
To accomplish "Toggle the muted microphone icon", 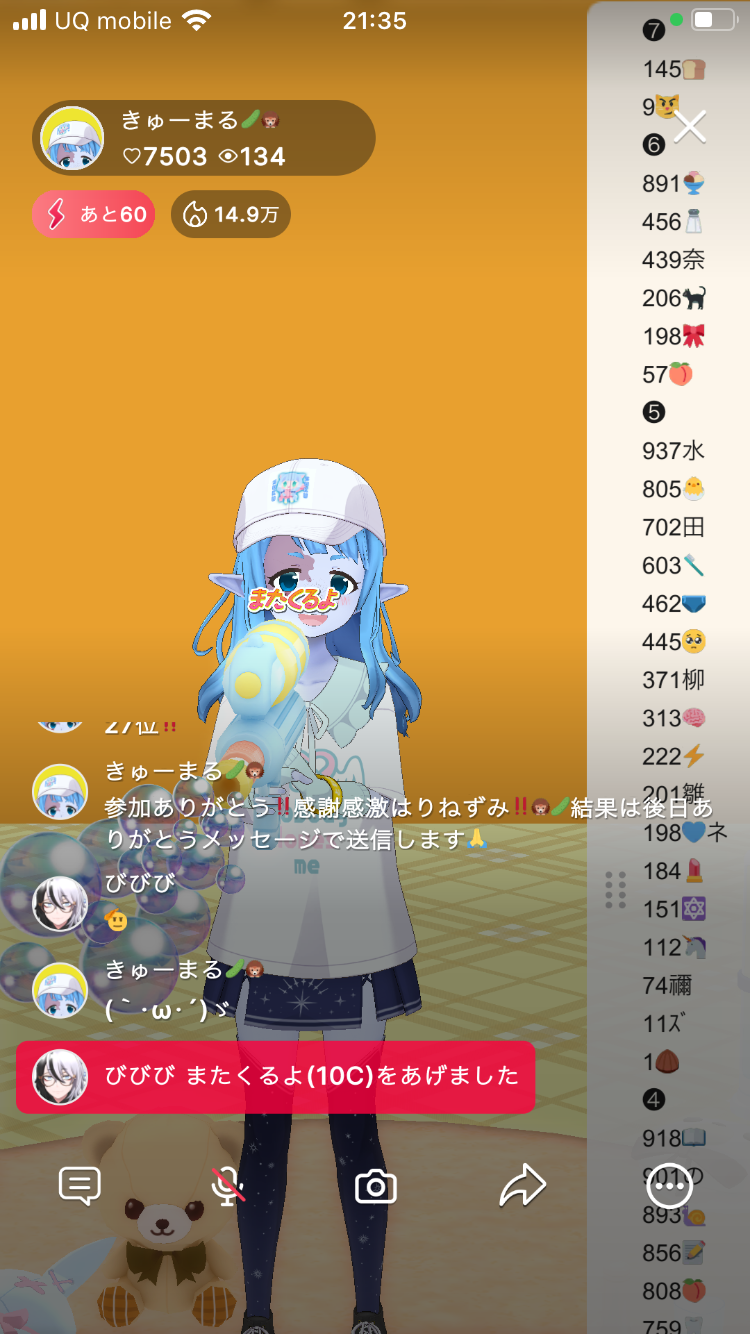I will [x=229, y=1187].
